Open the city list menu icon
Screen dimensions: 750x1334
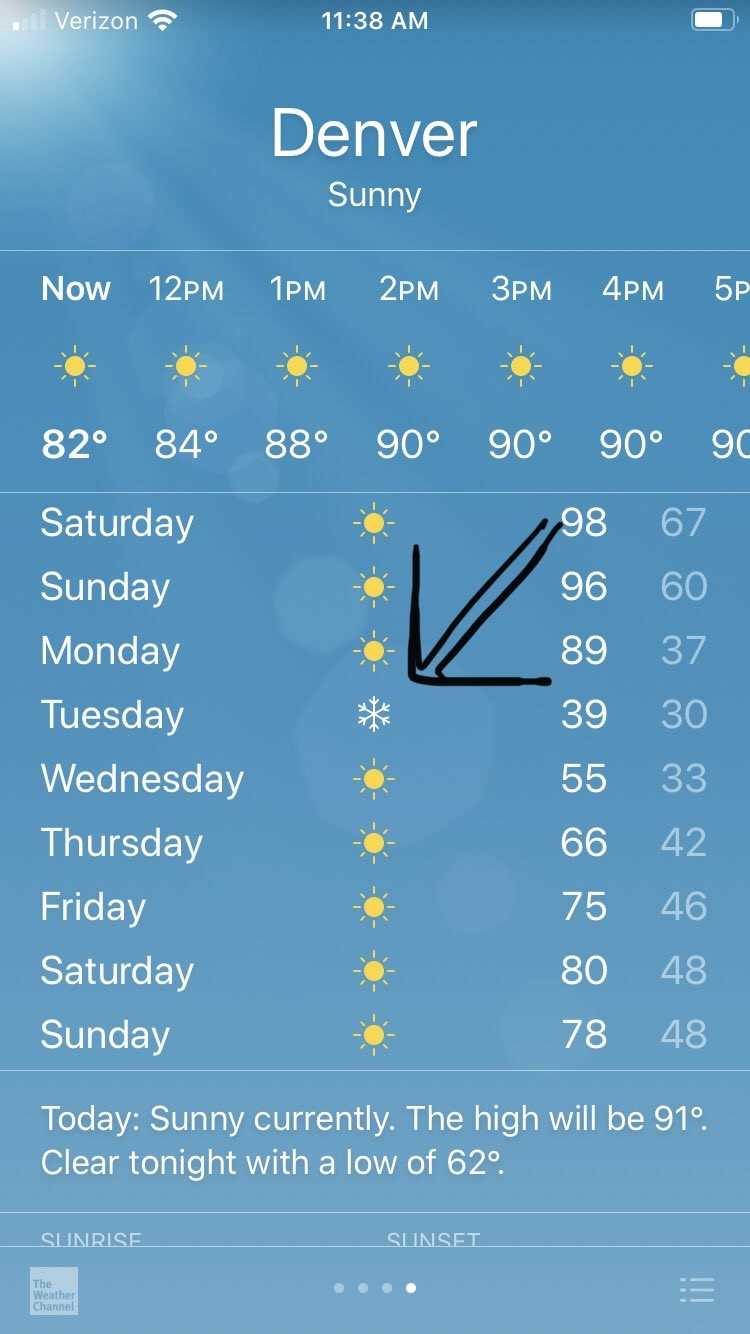(x=696, y=1289)
